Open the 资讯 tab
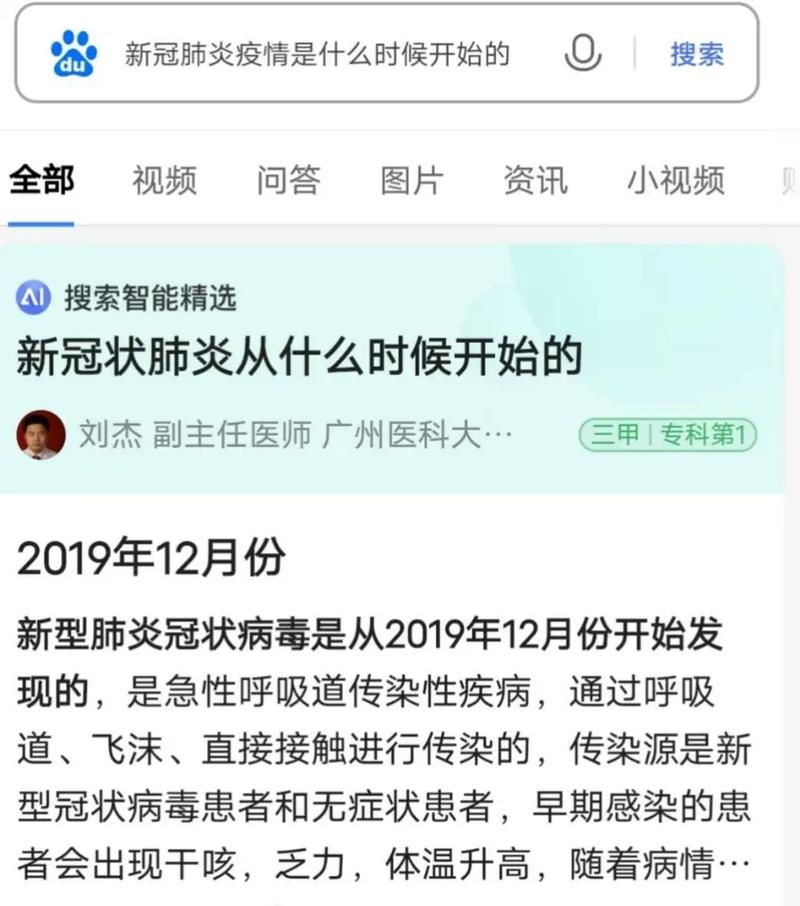The height and width of the screenshot is (906, 800). (x=534, y=179)
